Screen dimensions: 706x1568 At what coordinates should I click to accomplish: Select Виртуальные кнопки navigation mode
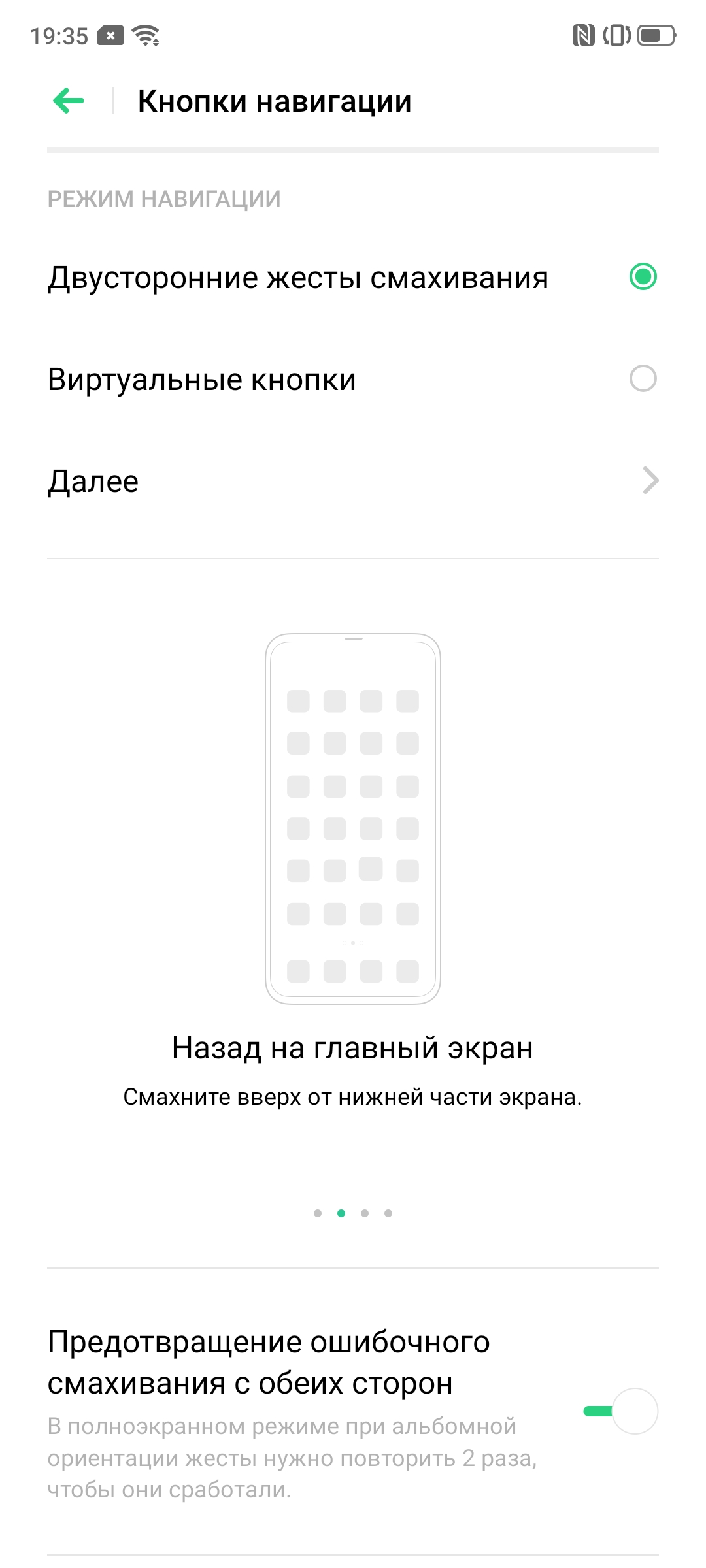[x=642, y=379]
